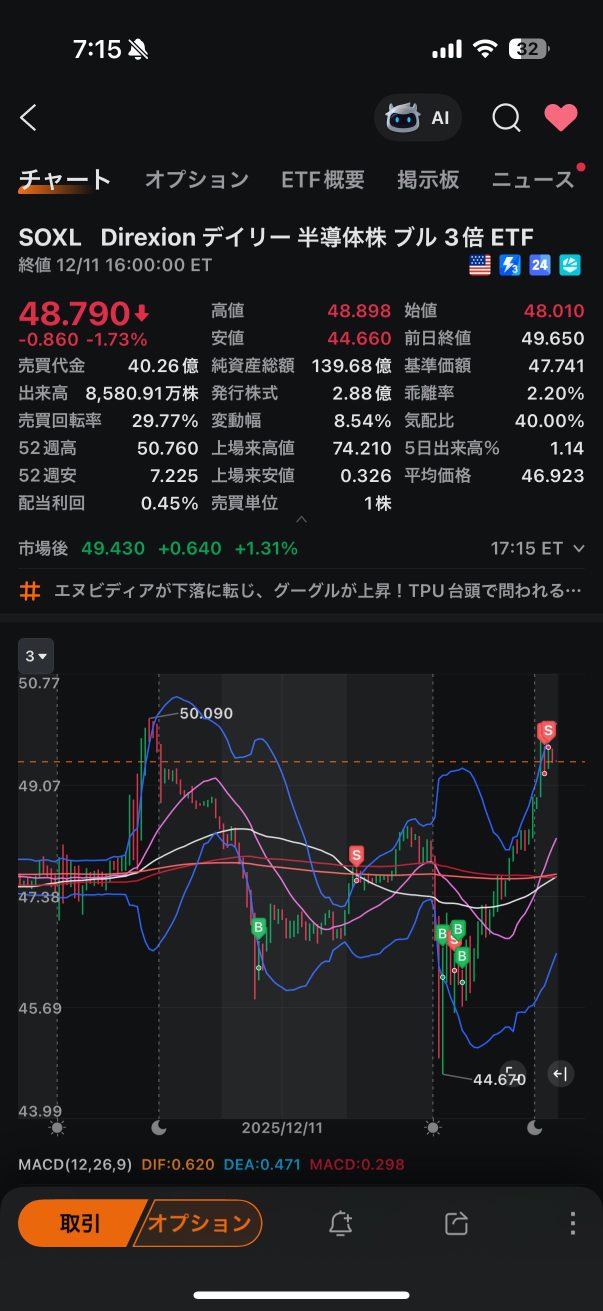Screen dimensions: 603x1311
Task: Switch to the ETF概要 tab
Action: 323,180
